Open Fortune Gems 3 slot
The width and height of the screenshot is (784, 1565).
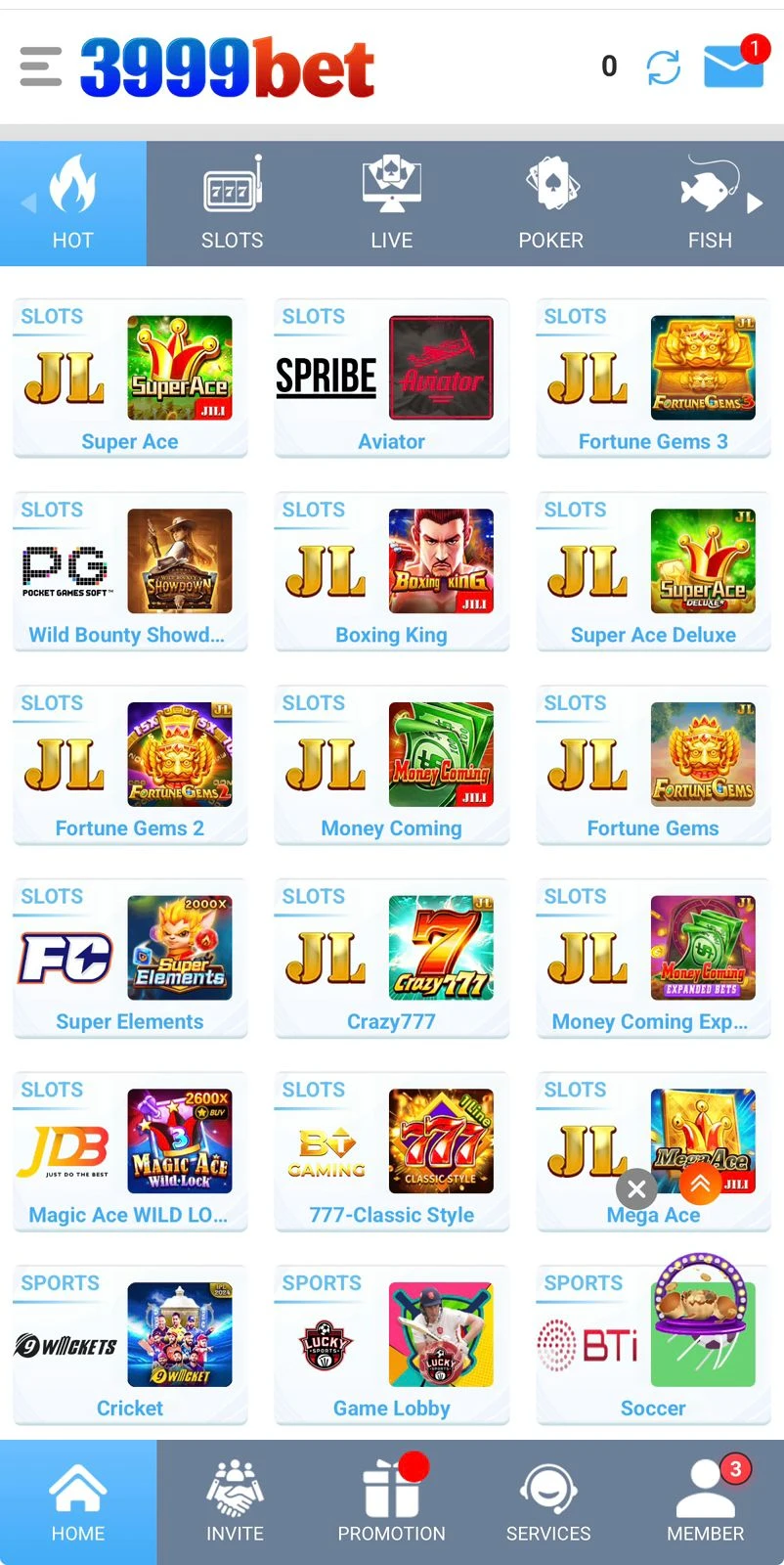click(x=653, y=379)
